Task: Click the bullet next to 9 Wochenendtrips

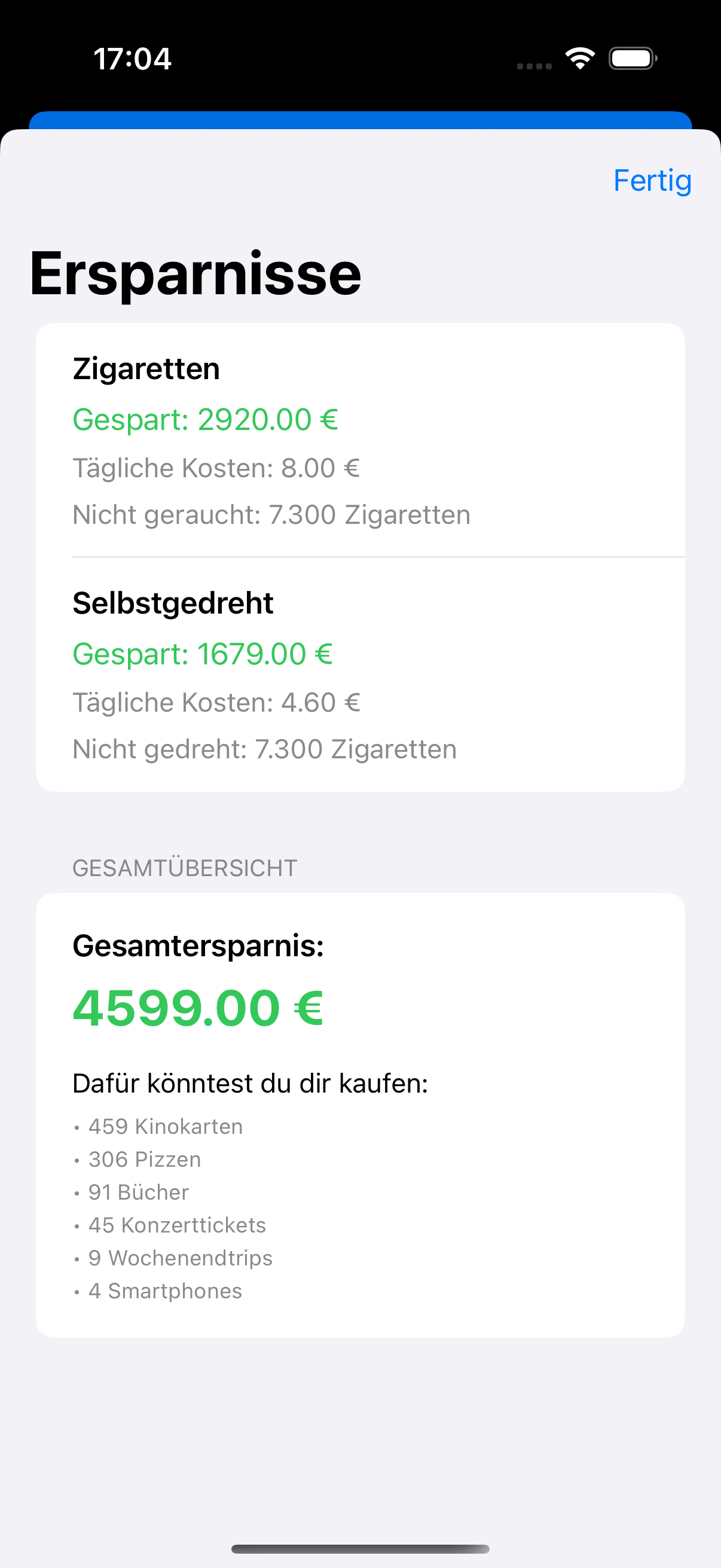Action: click(77, 1258)
